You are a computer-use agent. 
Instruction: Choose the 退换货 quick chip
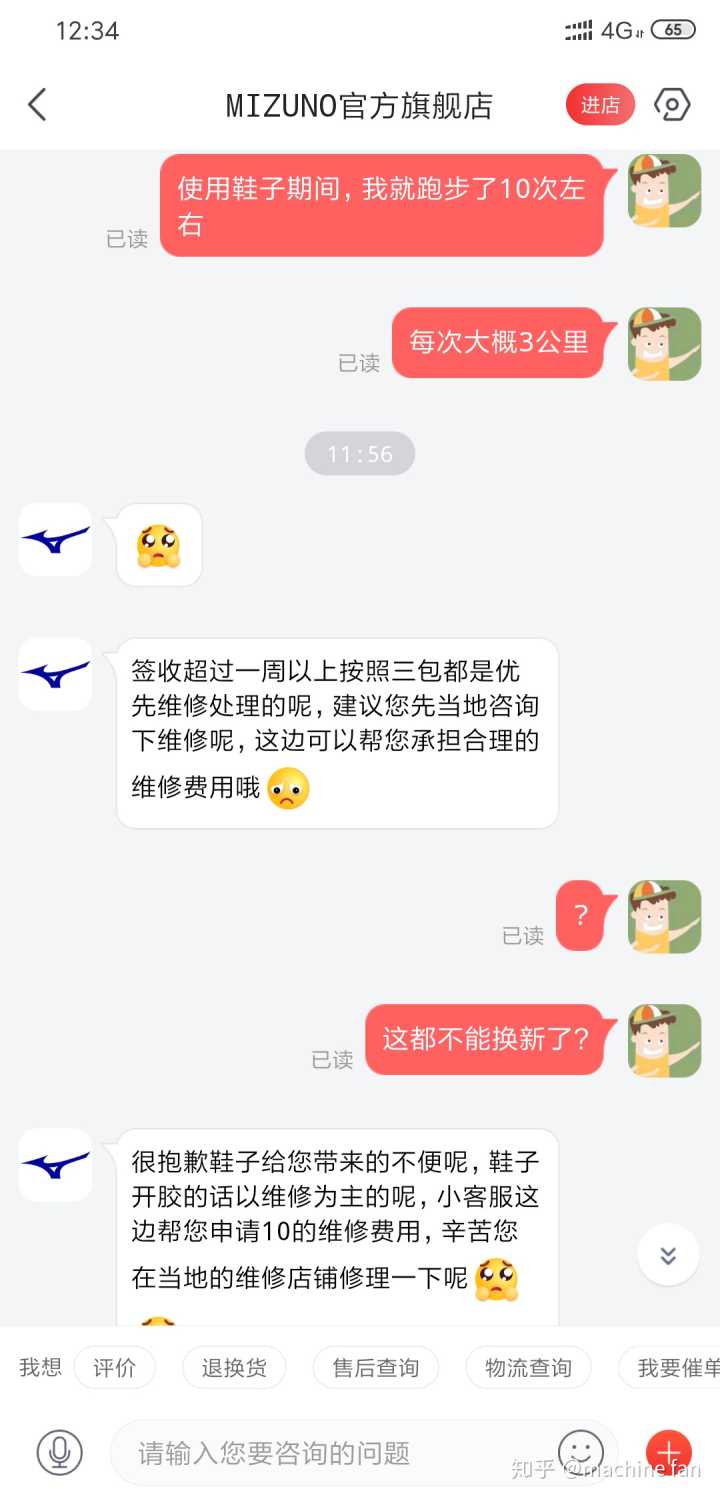click(234, 1368)
